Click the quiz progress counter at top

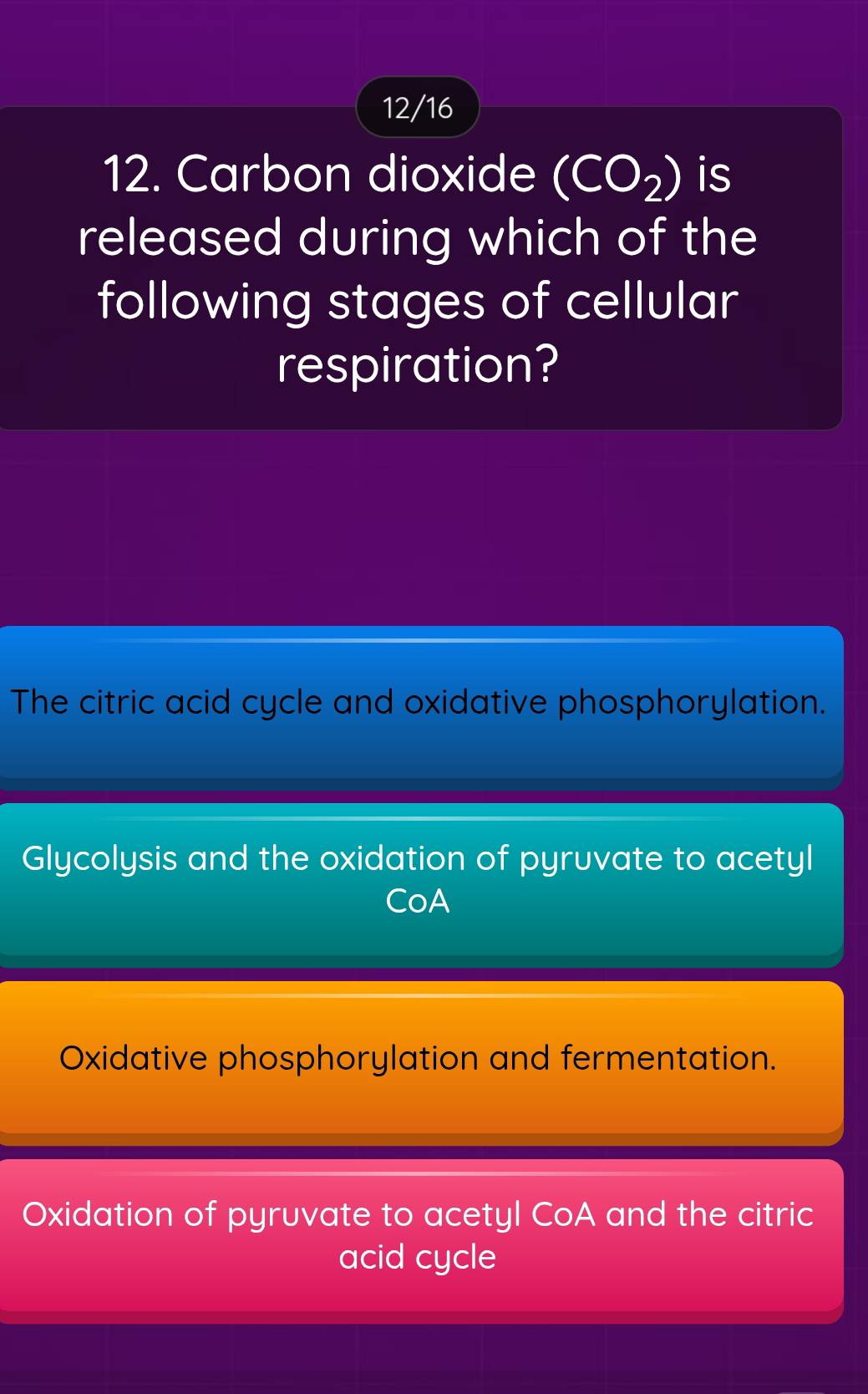click(x=419, y=106)
